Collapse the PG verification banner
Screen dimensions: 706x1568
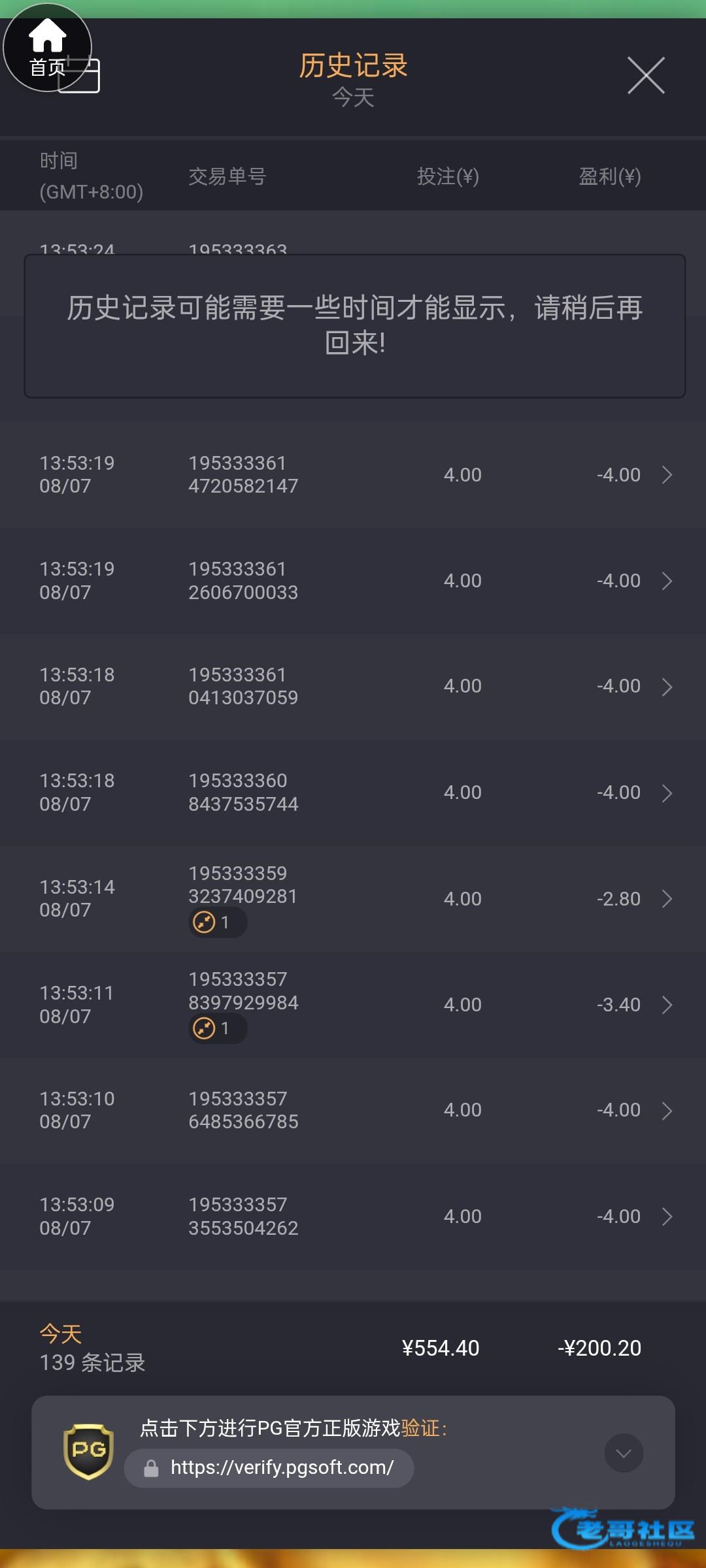tap(624, 1453)
